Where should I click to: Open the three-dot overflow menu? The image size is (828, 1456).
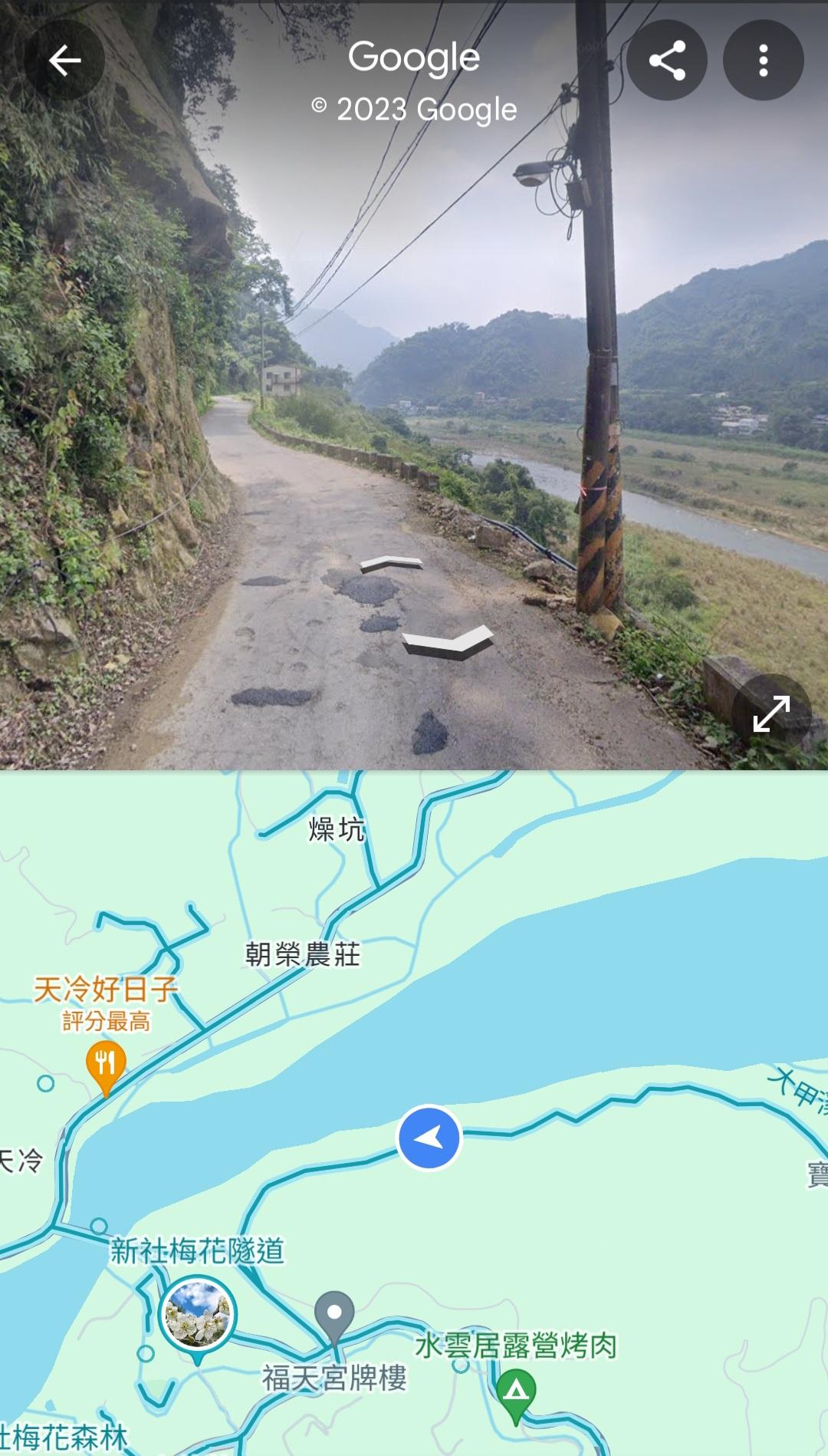764,60
